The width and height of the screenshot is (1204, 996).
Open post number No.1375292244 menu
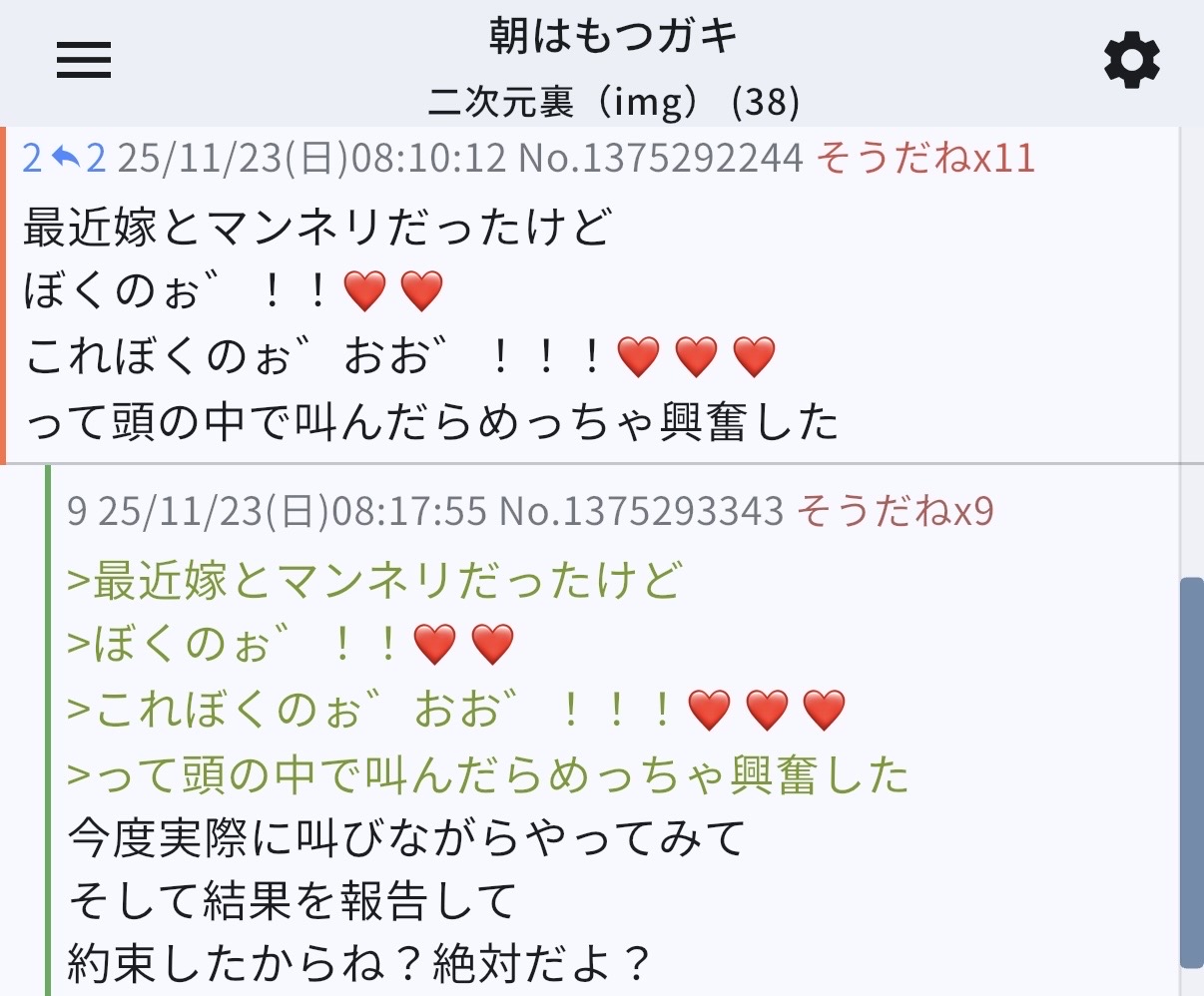(662, 159)
